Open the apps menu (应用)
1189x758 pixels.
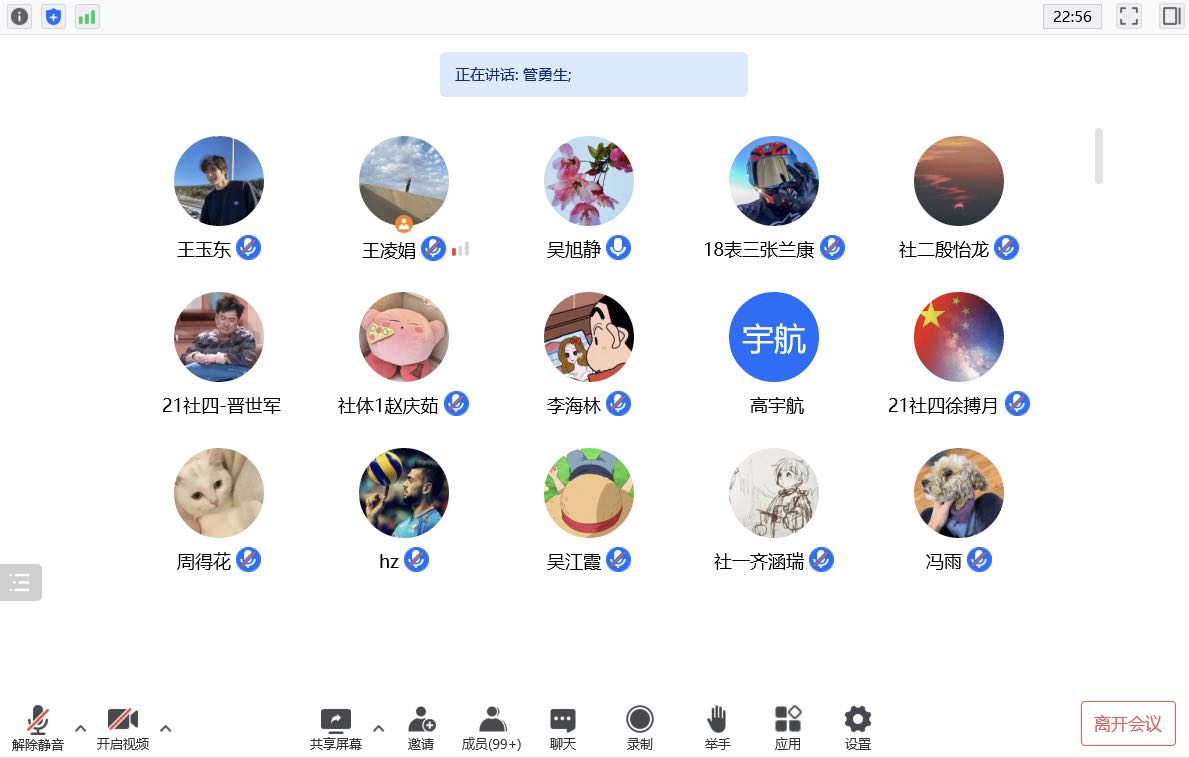pyautogui.click(x=788, y=728)
